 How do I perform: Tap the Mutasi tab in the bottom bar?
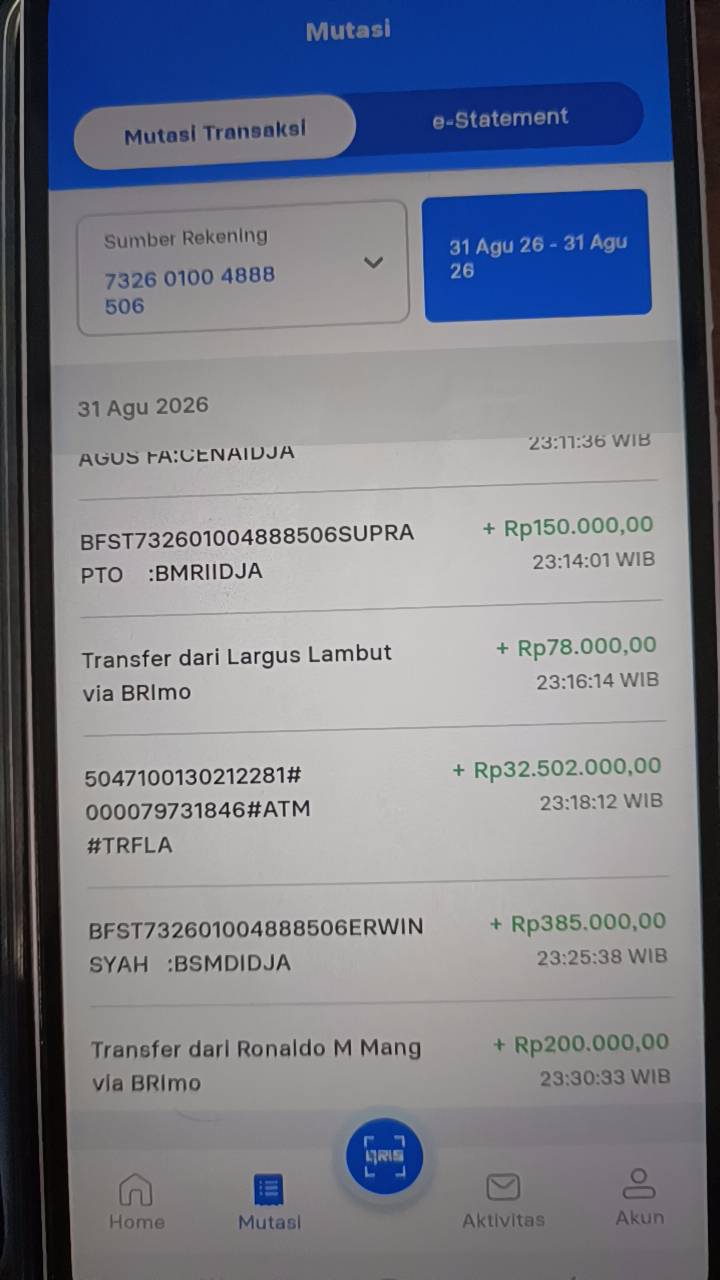click(x=269, y=1202)
